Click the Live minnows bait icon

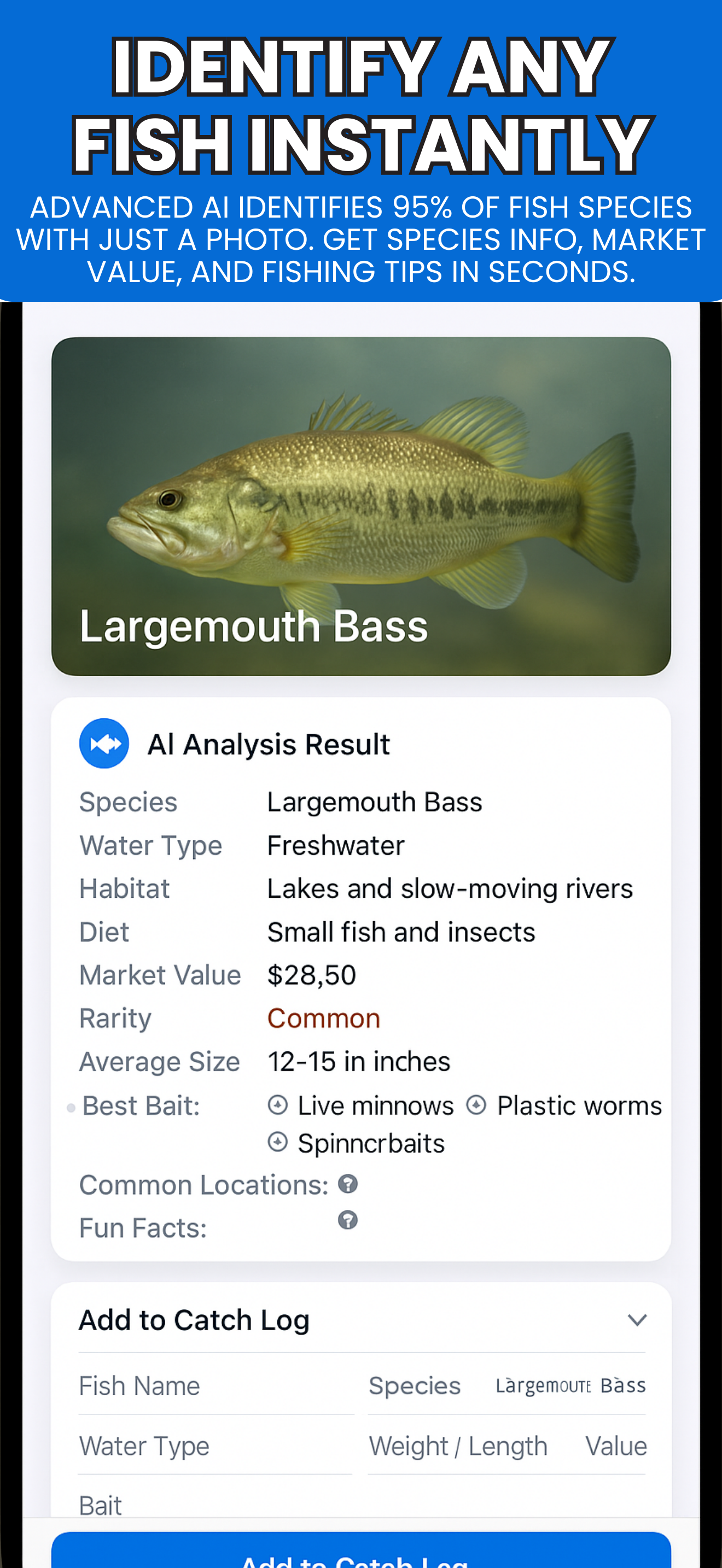click(x=278, y=1105)
